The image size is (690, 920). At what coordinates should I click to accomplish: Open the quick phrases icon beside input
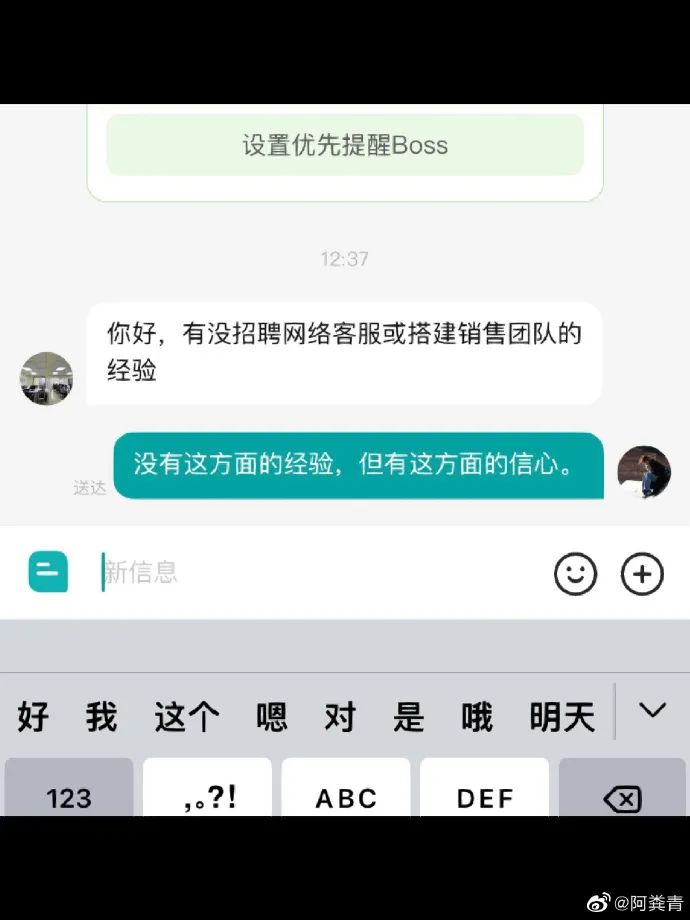click(48, 572)
